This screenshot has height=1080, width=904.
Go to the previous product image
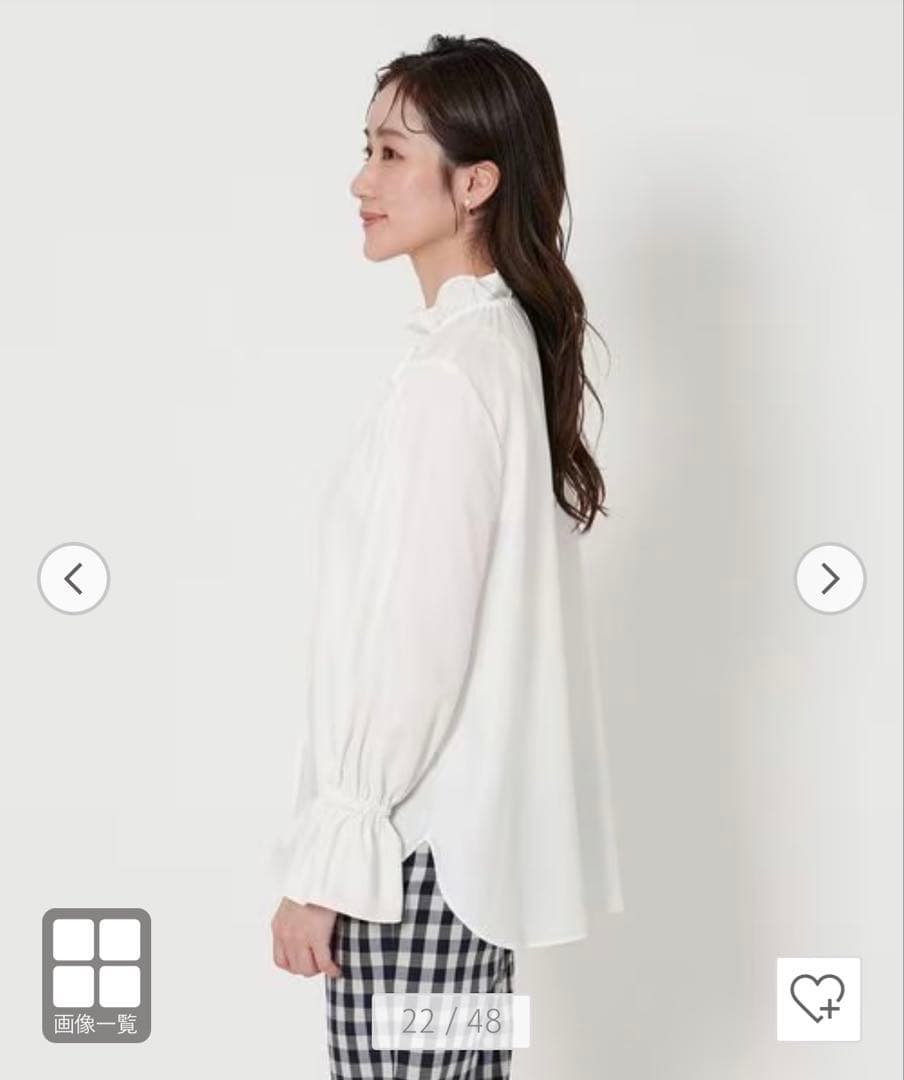point(73,578)
